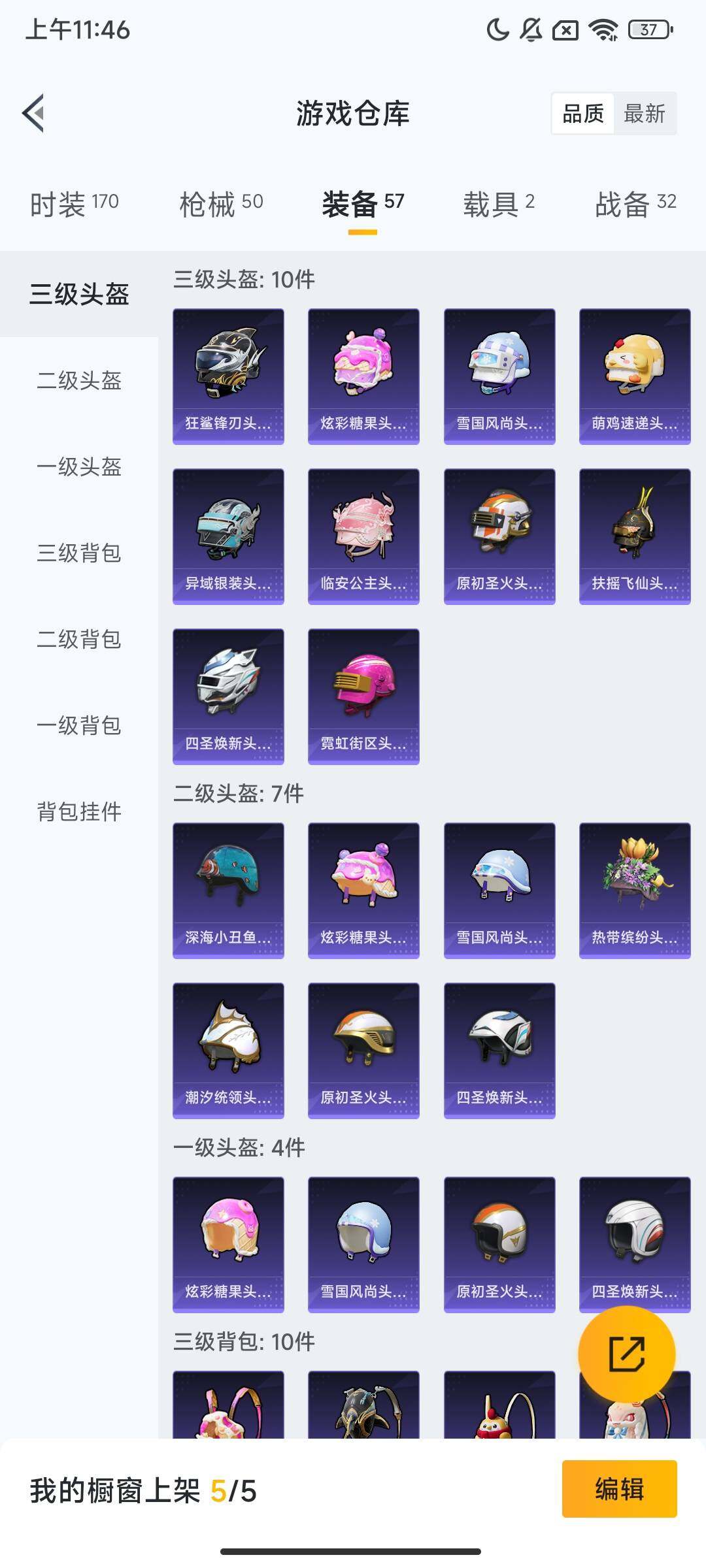
Task: Switch to the 载具 tab
Action: pyautogui.click(x=499, y=204)
